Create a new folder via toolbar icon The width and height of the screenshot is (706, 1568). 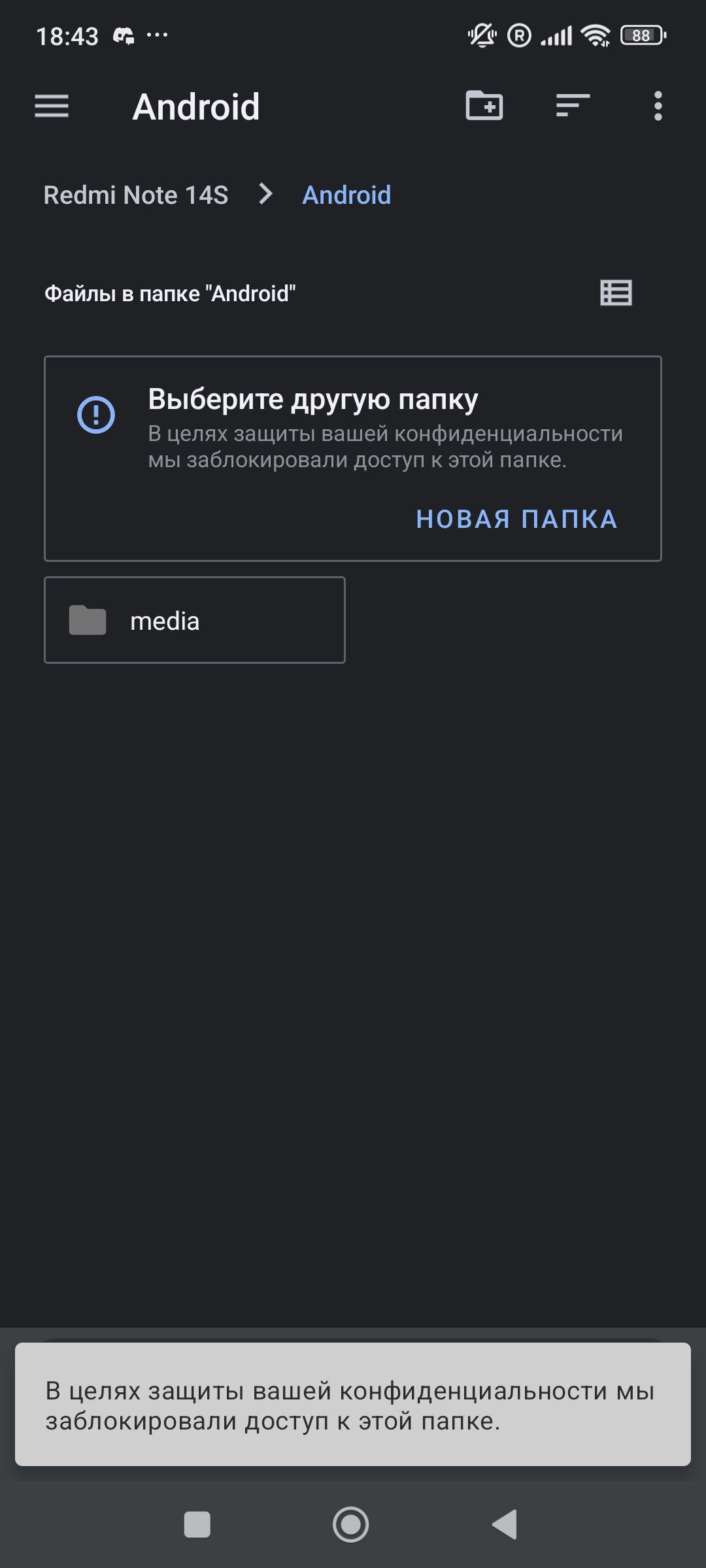pos(484,106)
